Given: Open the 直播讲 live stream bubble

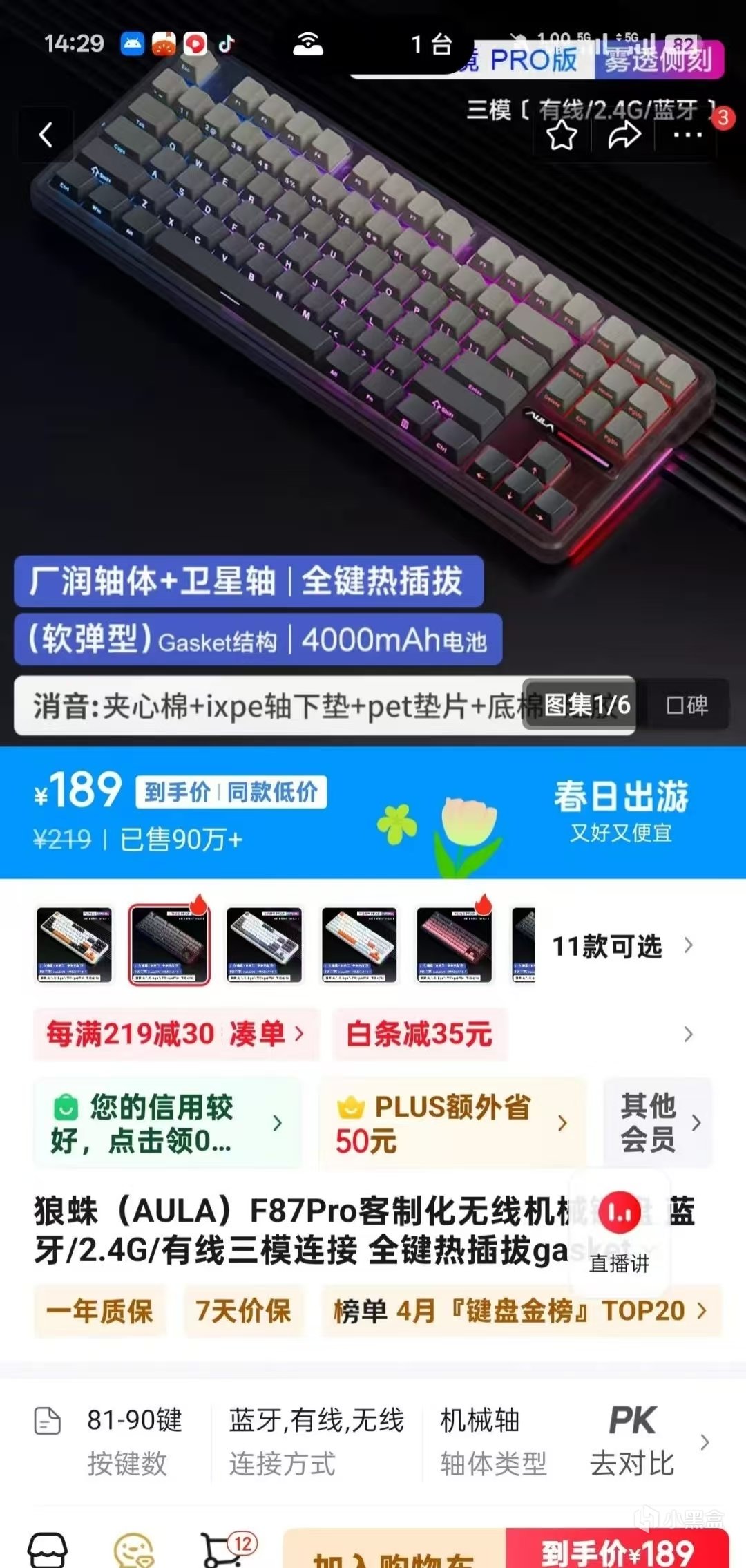Looking at the screenshot, I should click(x=620, y=1231).
